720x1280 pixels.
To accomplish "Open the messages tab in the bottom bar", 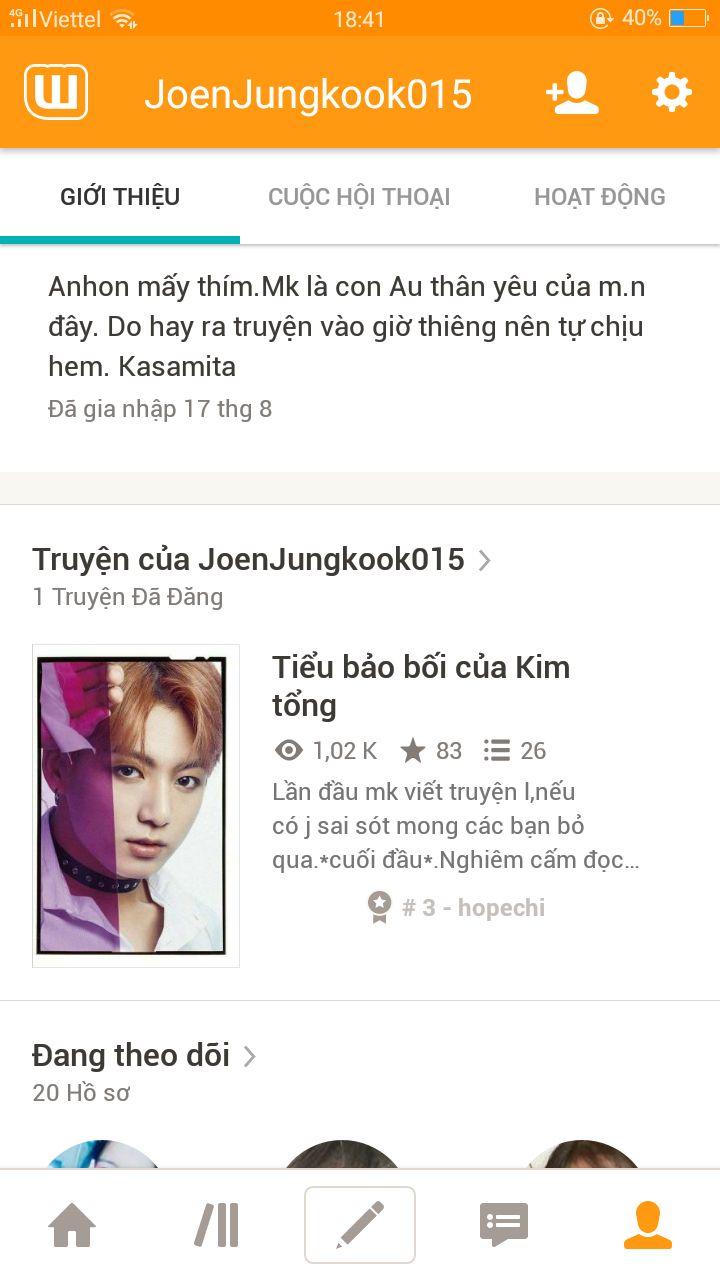I will point(504,1225).
